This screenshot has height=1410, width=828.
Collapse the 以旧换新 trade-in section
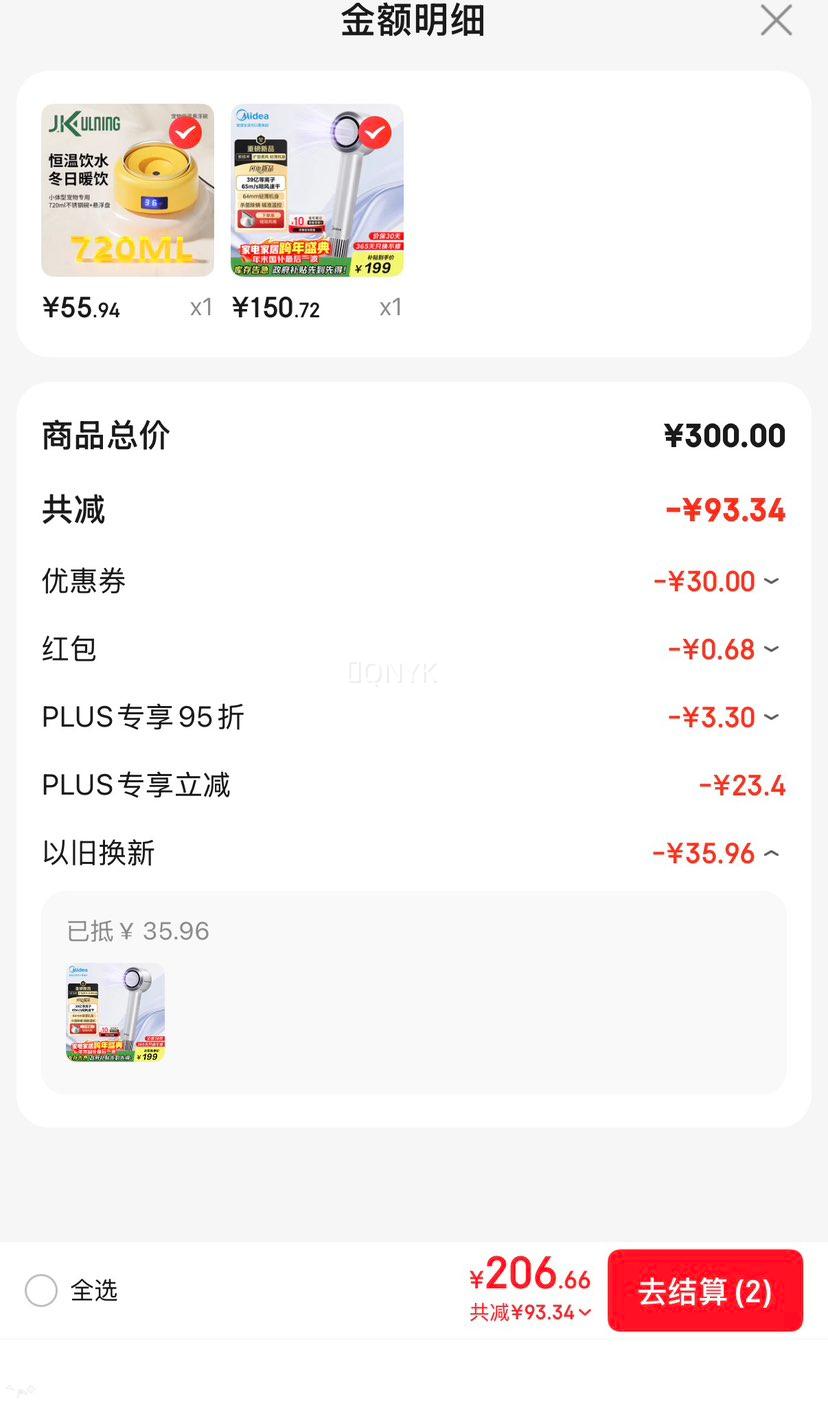770,852
